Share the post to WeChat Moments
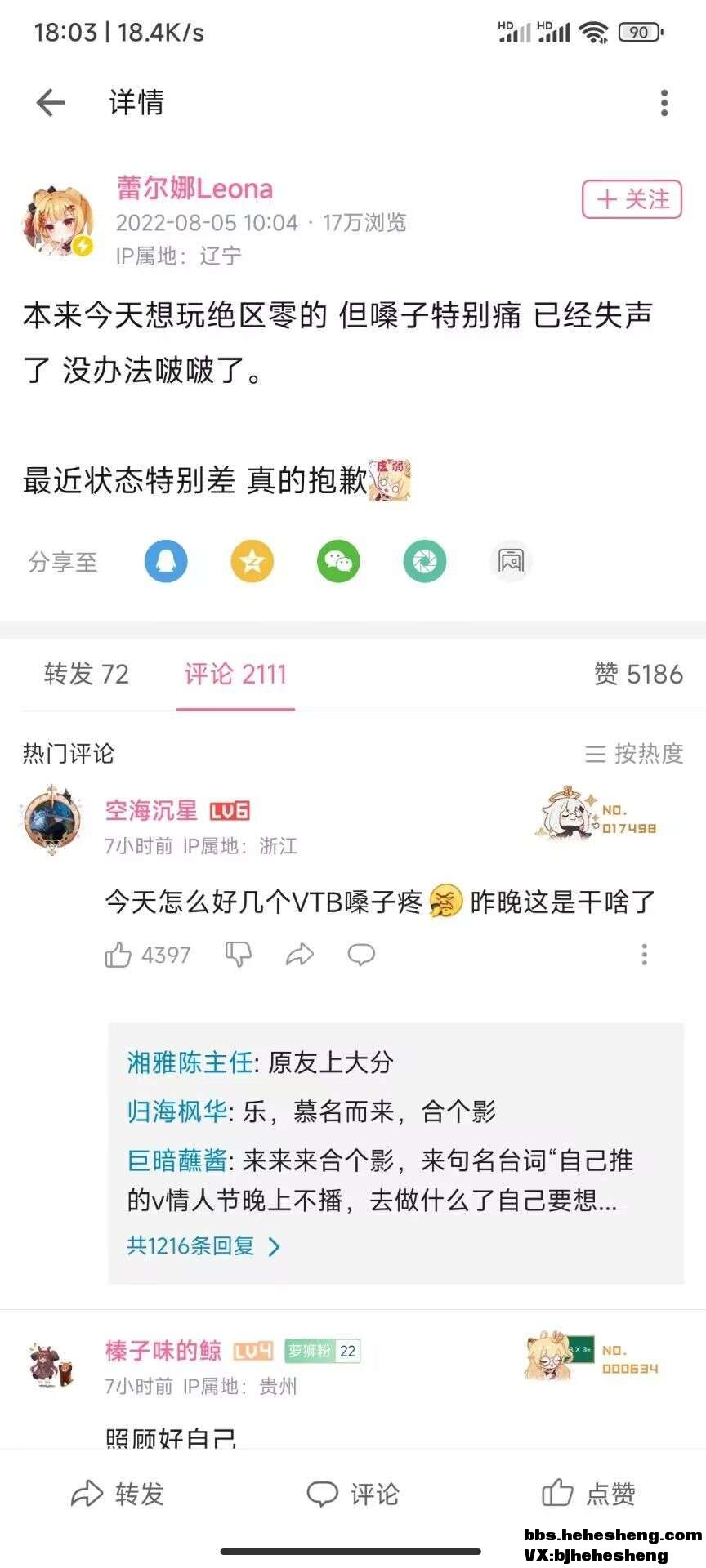 424,562
